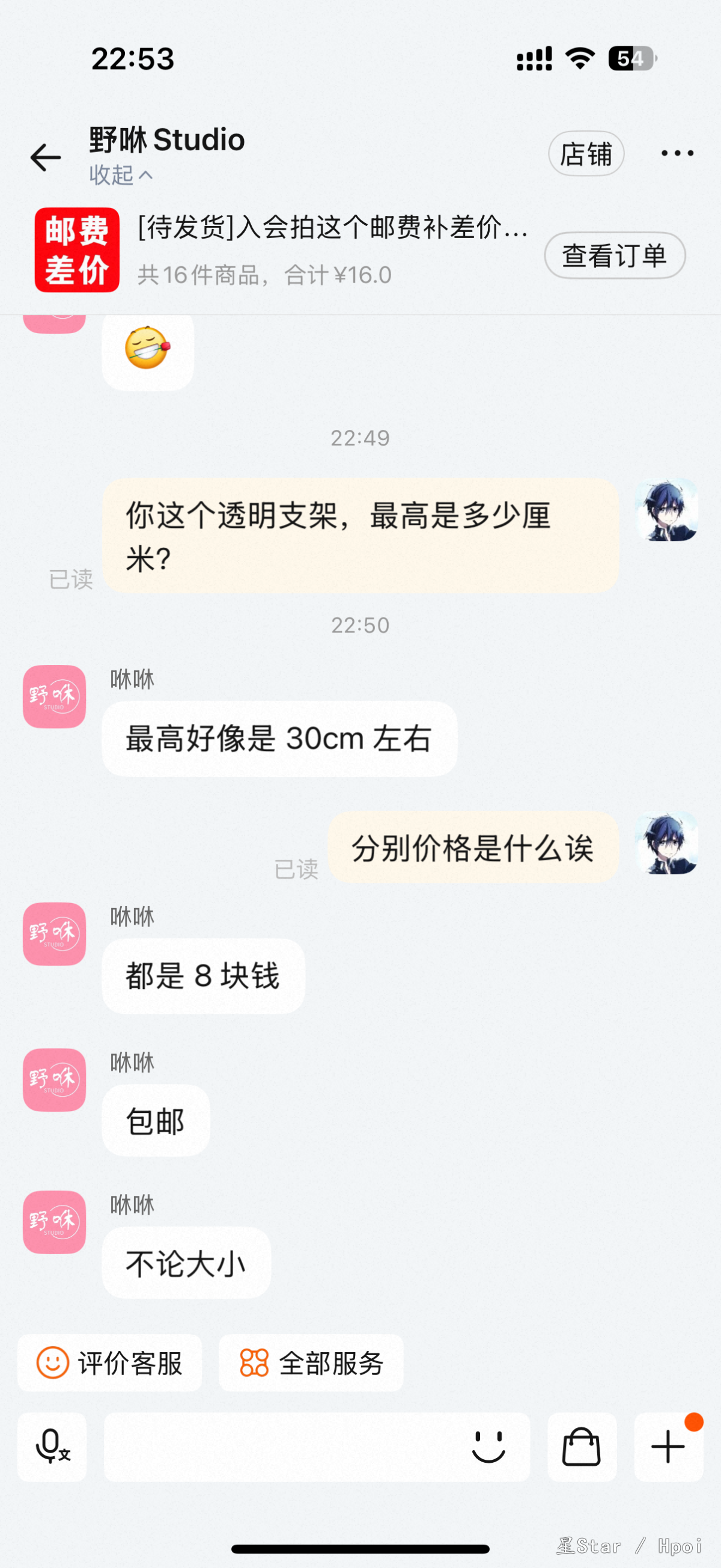Collapse the order card via 收起
The height and width of the screenshot is (1568, 721).
(x=120, y=176)
